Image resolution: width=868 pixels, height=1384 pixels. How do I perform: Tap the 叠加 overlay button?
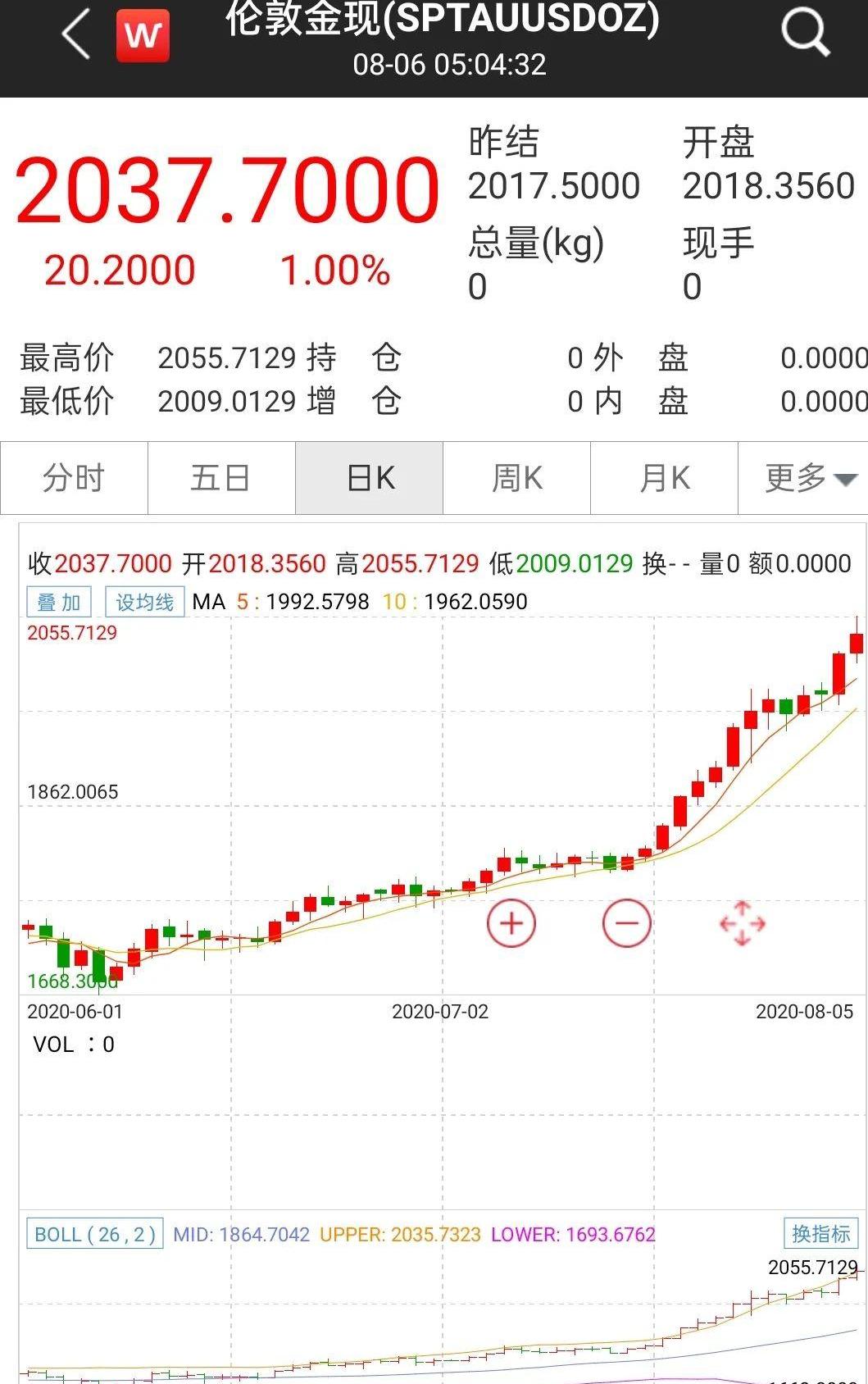(59, 603)
